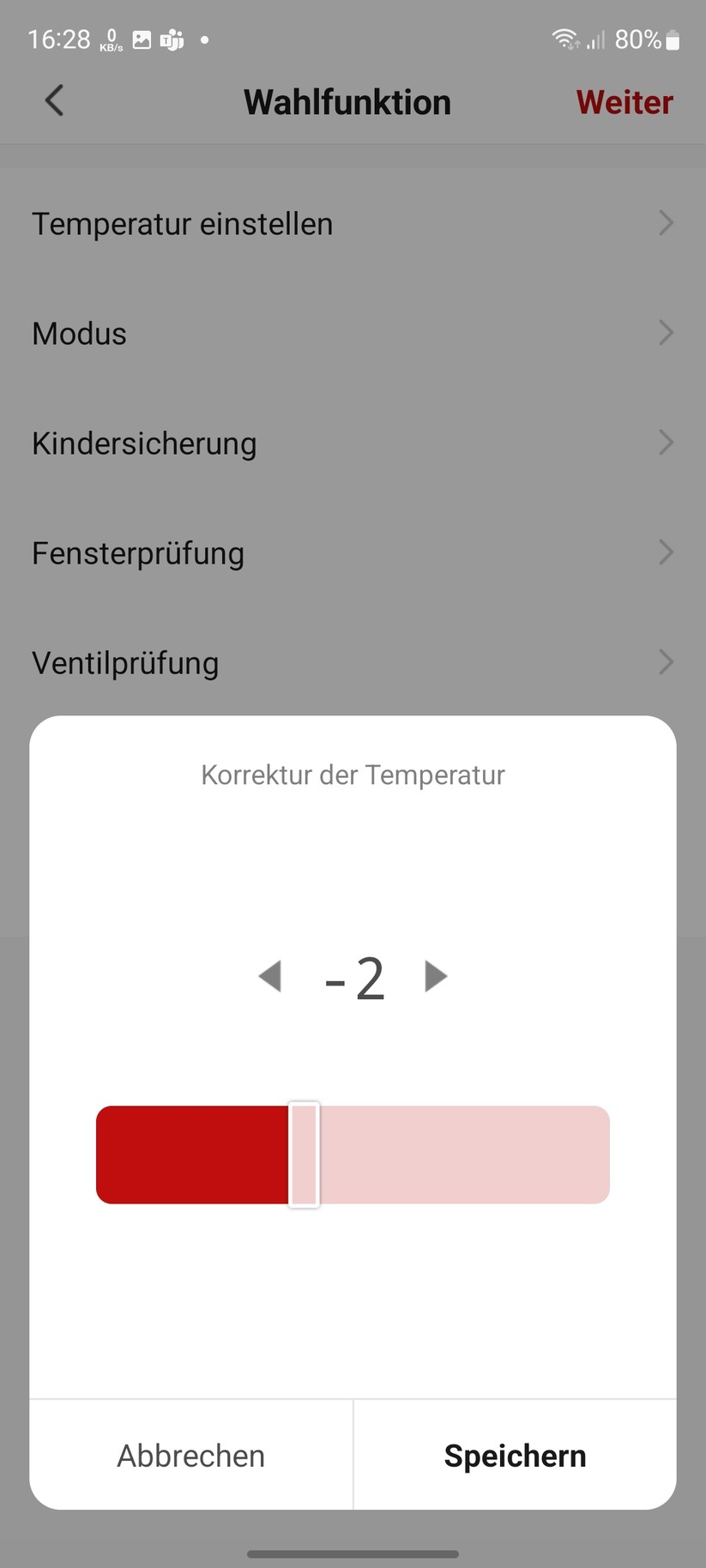
Task: Cancel the dialog with Abbrechen
Action: click(190, 1455)
